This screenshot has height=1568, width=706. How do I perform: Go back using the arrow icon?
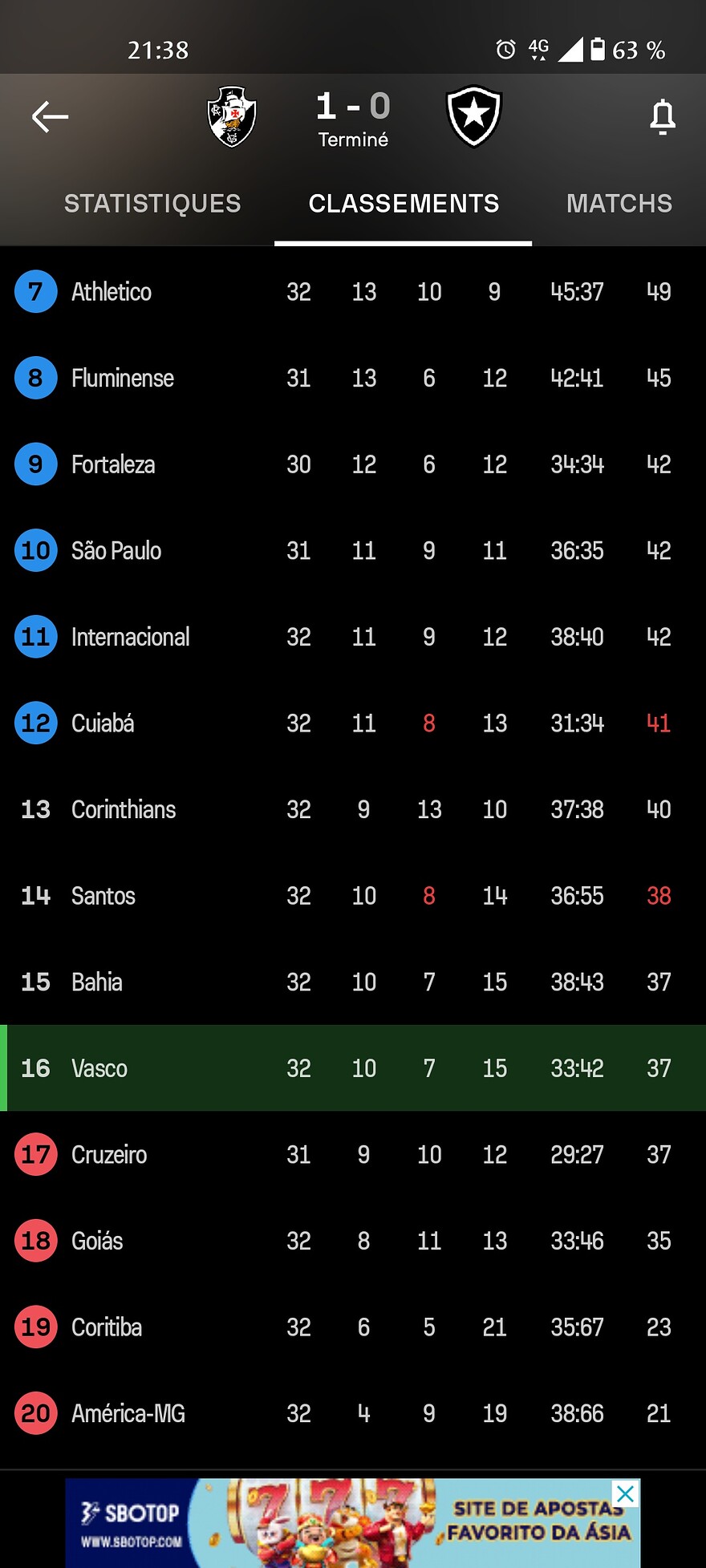tap(50, 117)
